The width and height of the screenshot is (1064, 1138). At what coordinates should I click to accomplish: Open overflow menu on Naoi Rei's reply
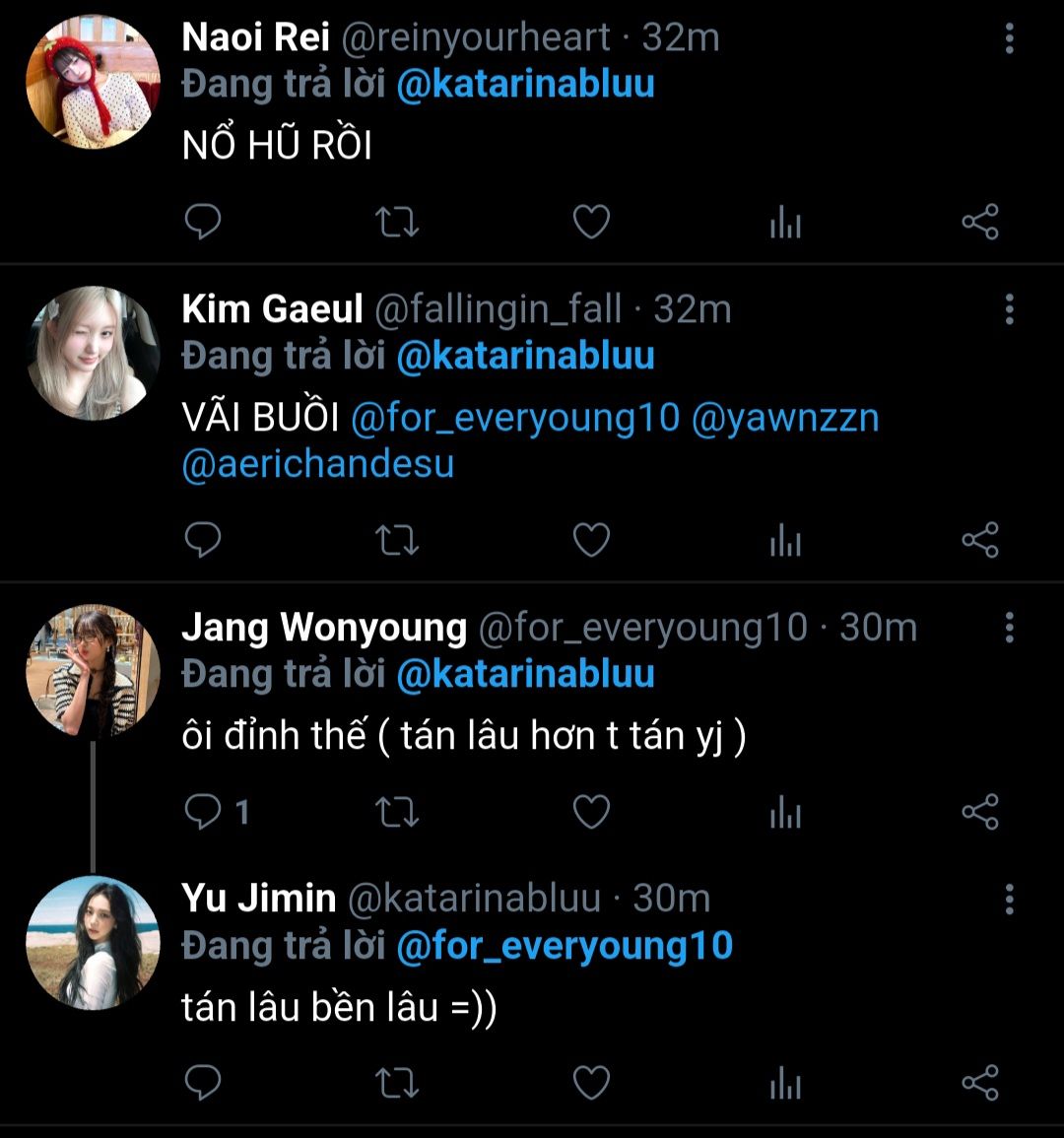(x=1009, y=37)
